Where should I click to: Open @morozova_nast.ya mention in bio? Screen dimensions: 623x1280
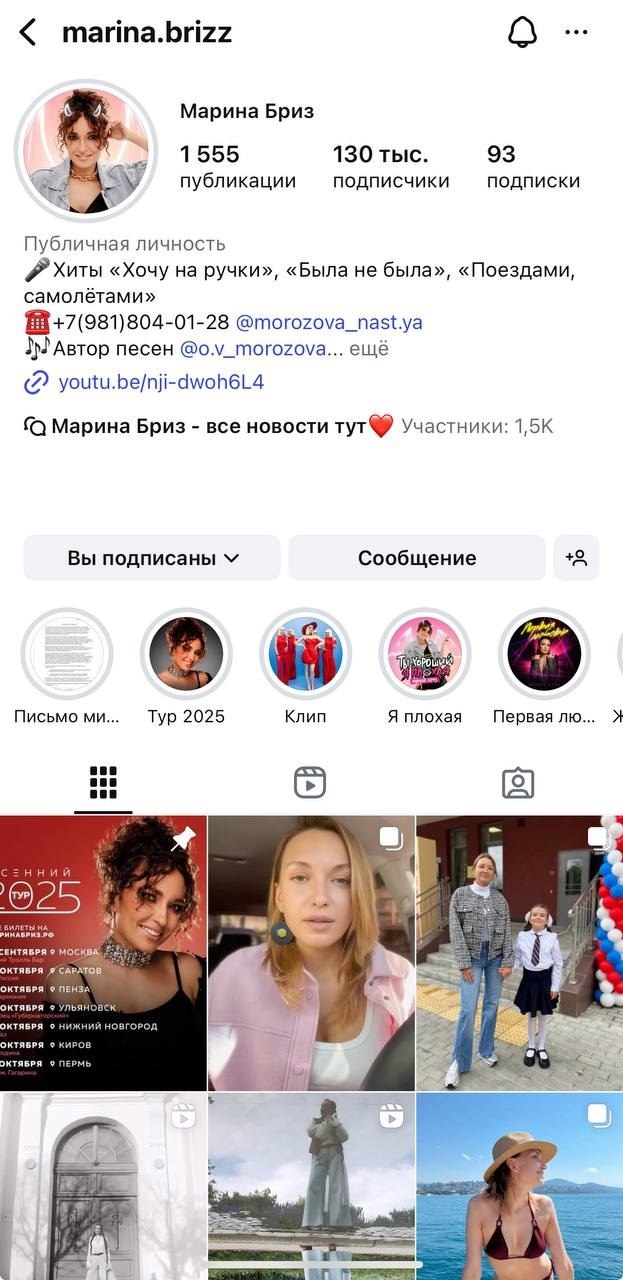tap(329, 323)
